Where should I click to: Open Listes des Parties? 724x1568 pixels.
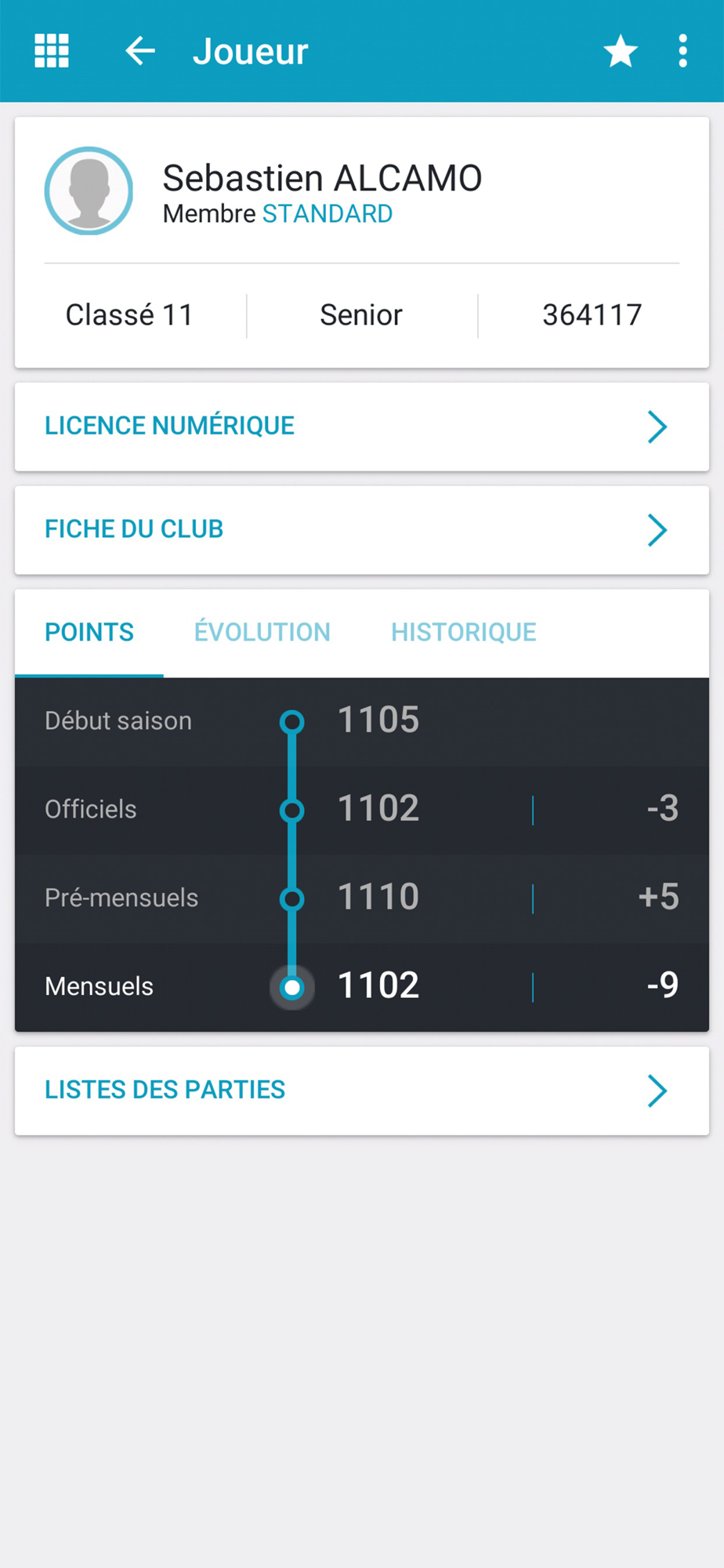click(x=361, y=1091)
